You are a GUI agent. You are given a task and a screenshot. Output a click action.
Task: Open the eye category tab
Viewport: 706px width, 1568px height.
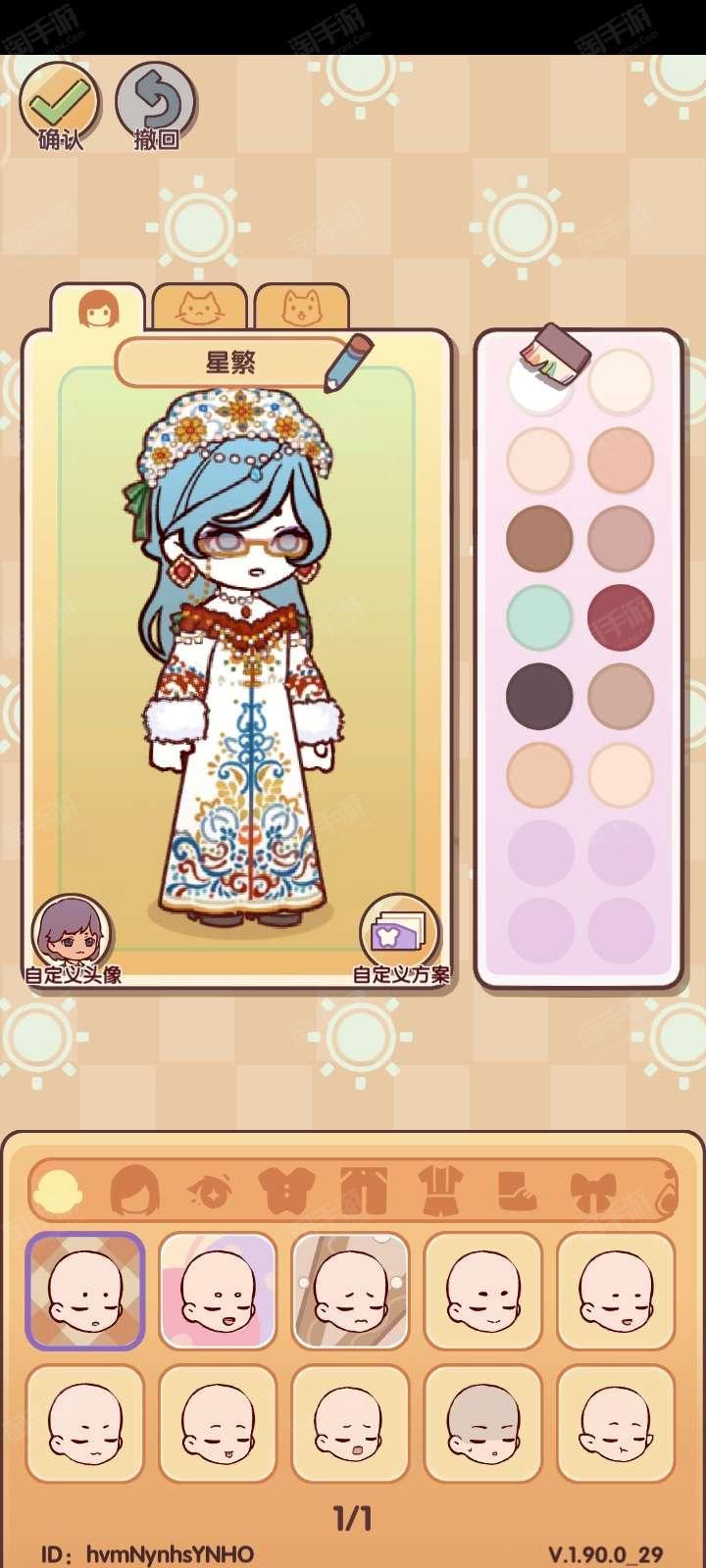point(210,1191)
